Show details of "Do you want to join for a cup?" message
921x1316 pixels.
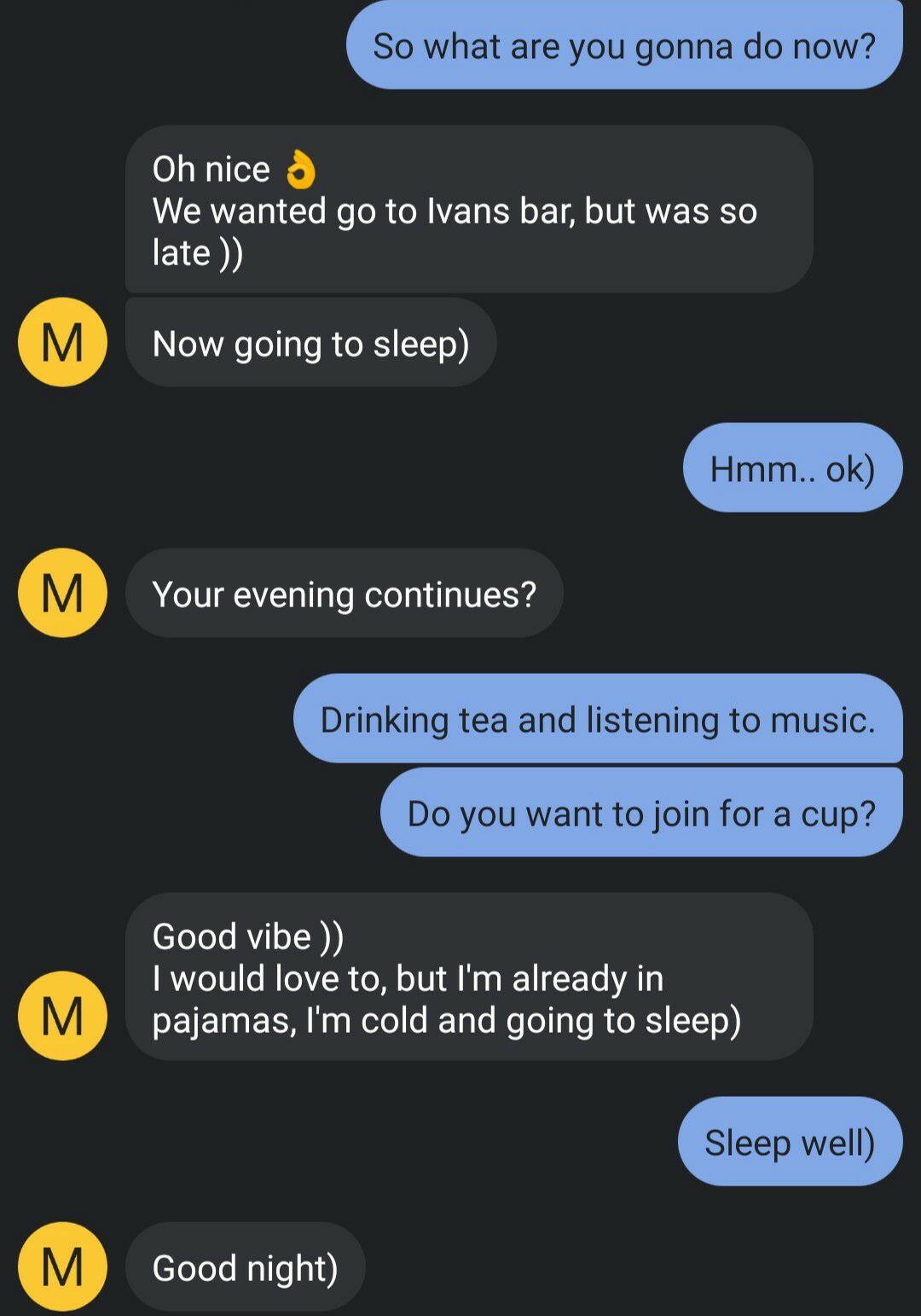click(640, 813)
